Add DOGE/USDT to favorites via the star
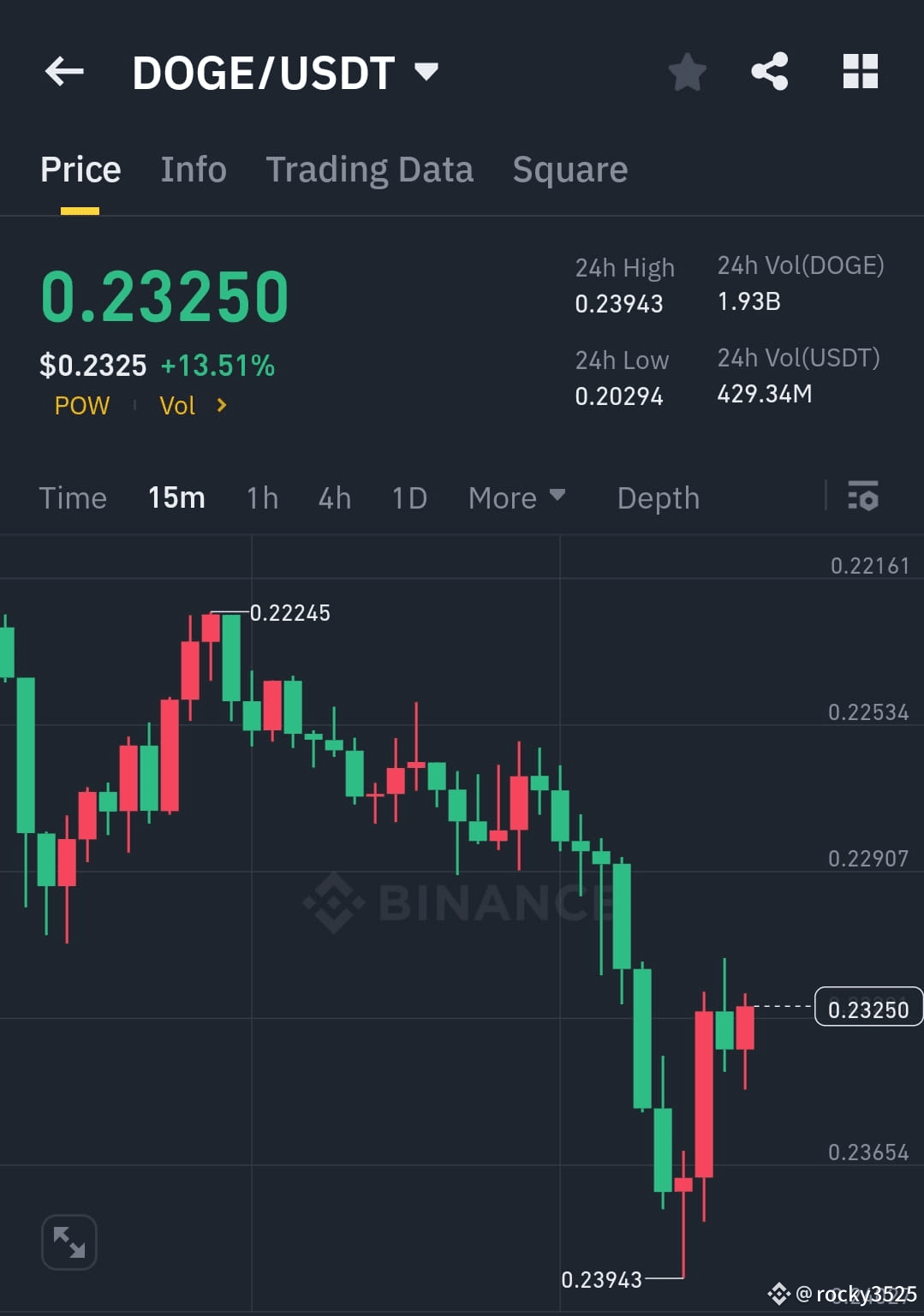Image resolution: width=924 pixels, height=1316 pixels. [x=688, y=72]
